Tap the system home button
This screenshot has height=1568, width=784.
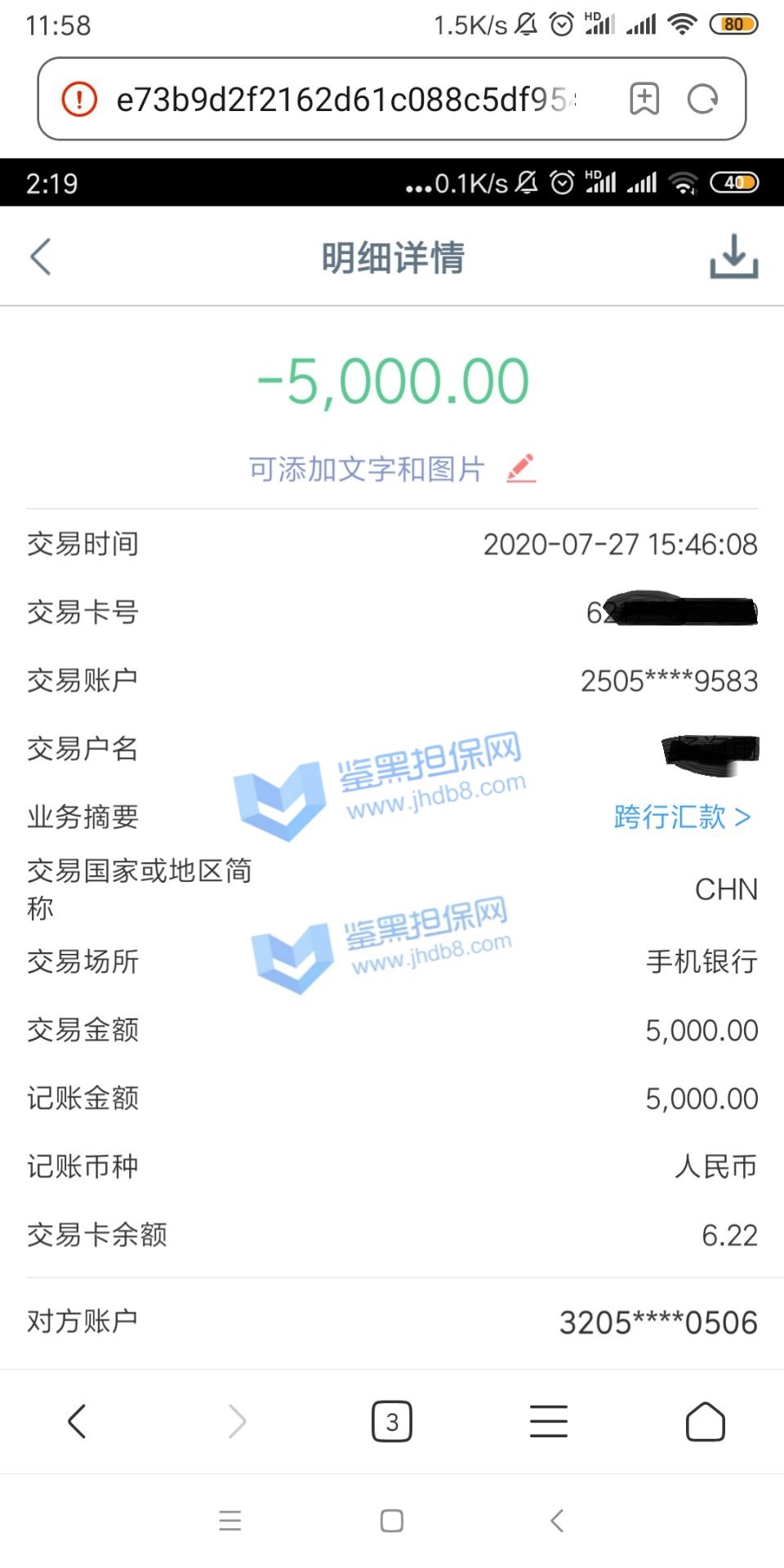click(x=392, y=1521)
